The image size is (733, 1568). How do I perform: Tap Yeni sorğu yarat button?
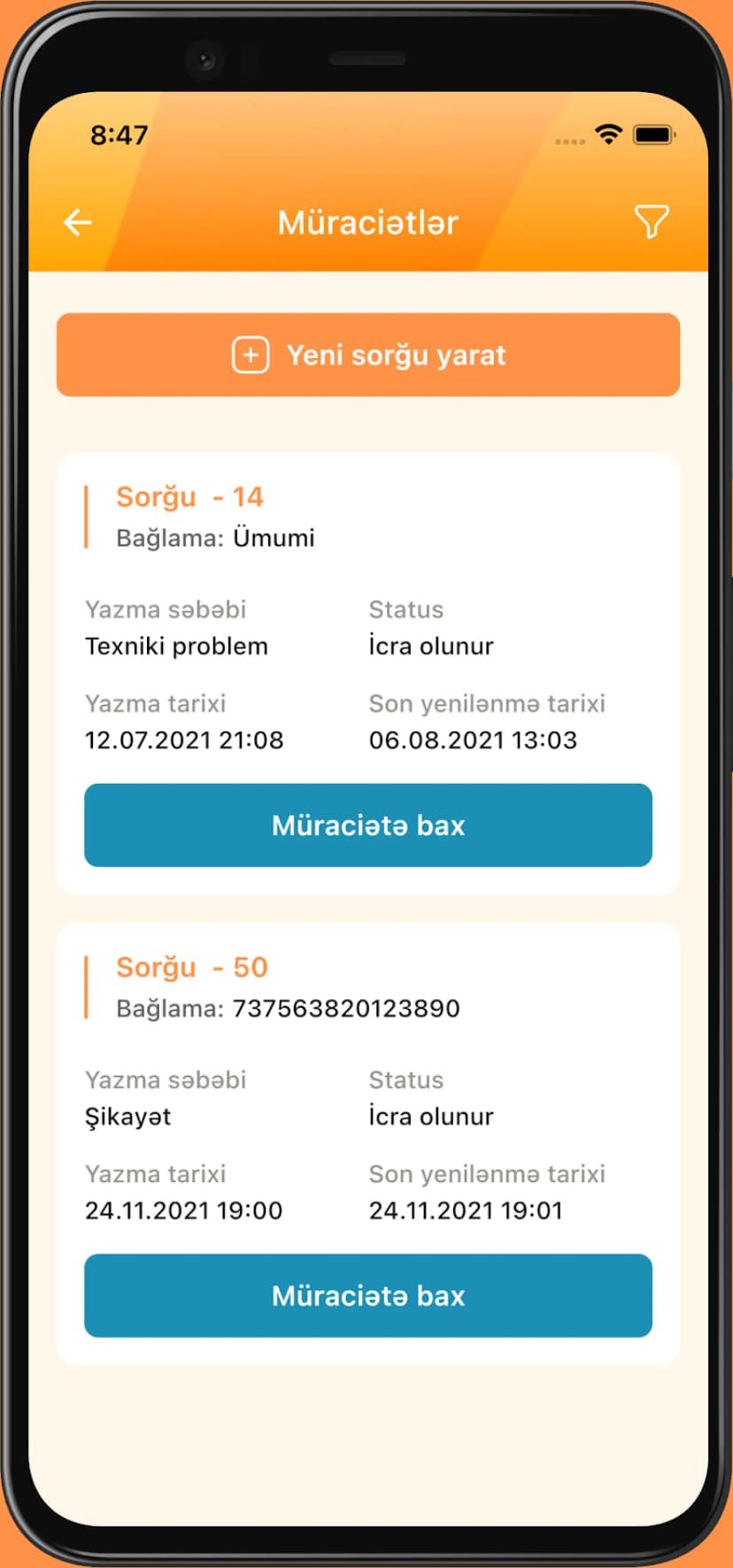click(368, 355)
